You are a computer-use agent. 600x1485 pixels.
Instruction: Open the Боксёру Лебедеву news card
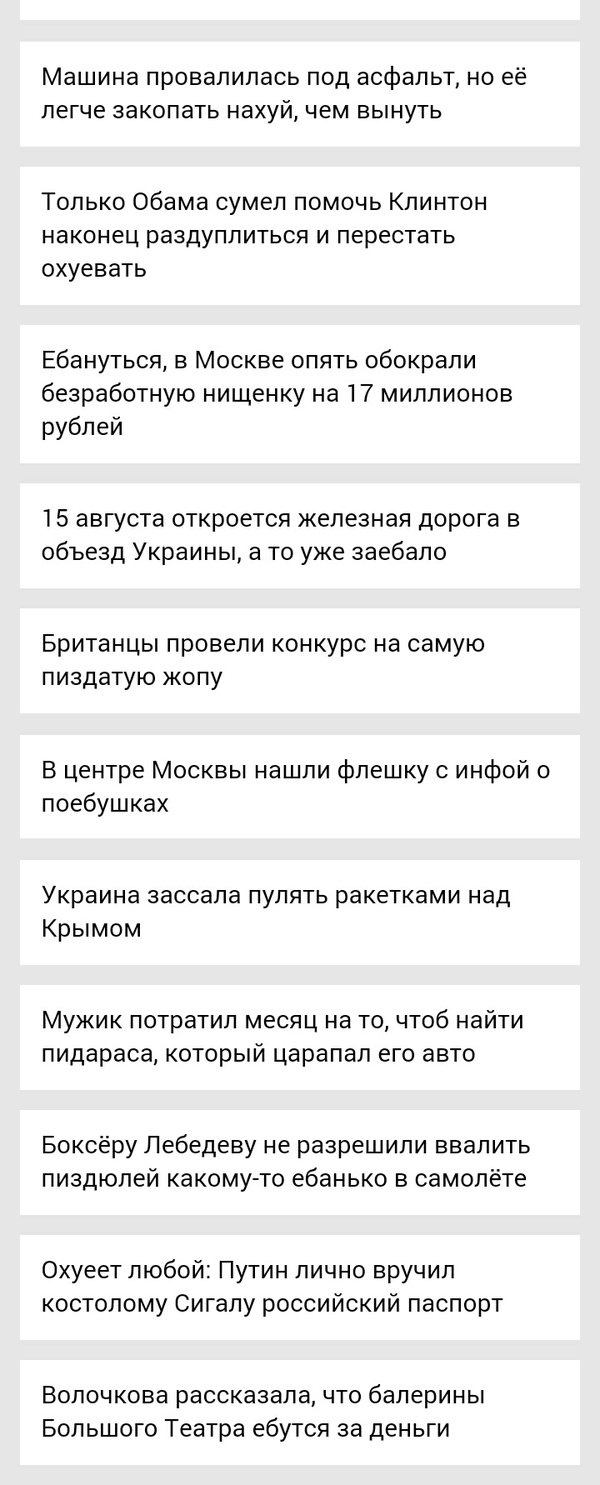click(x=300, y=1162)
